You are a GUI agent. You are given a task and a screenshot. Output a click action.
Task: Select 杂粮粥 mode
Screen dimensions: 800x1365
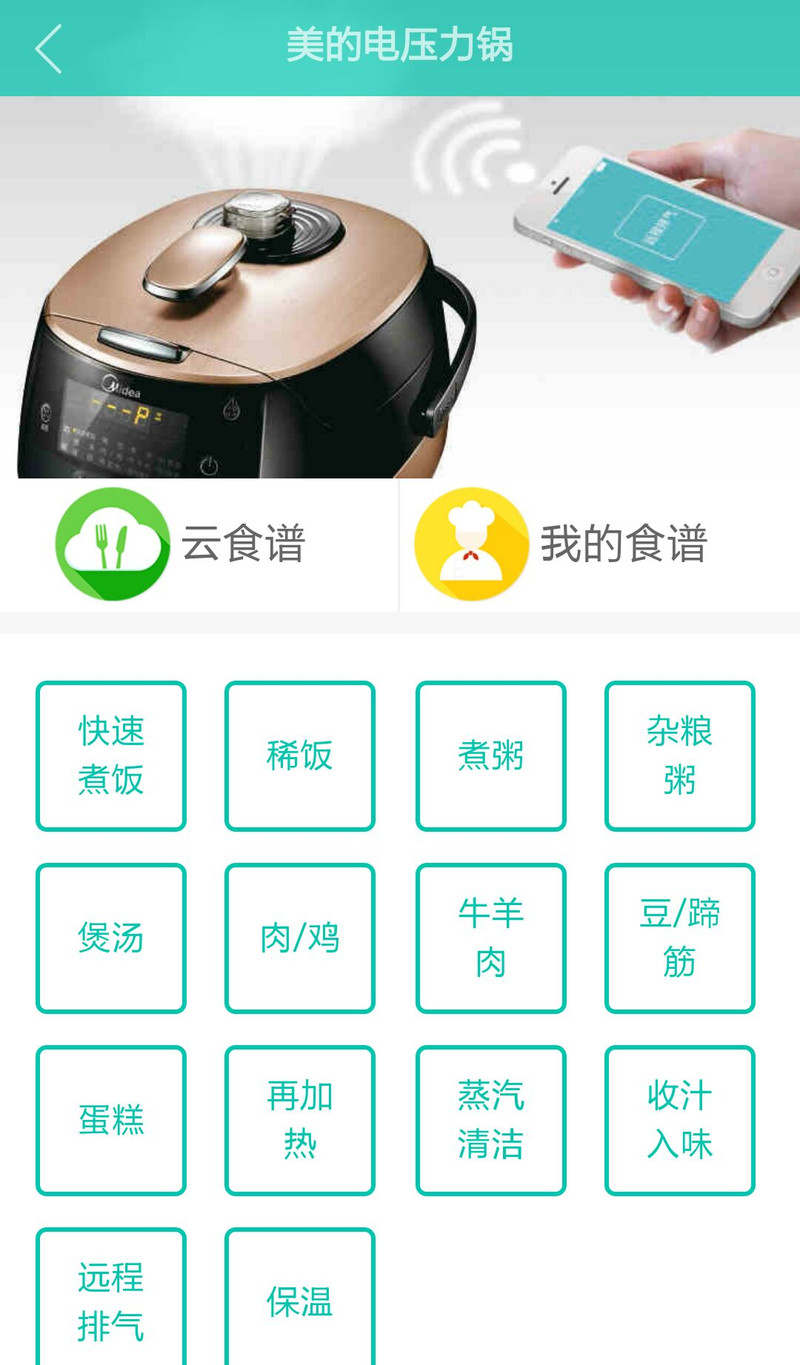point(680,756)
